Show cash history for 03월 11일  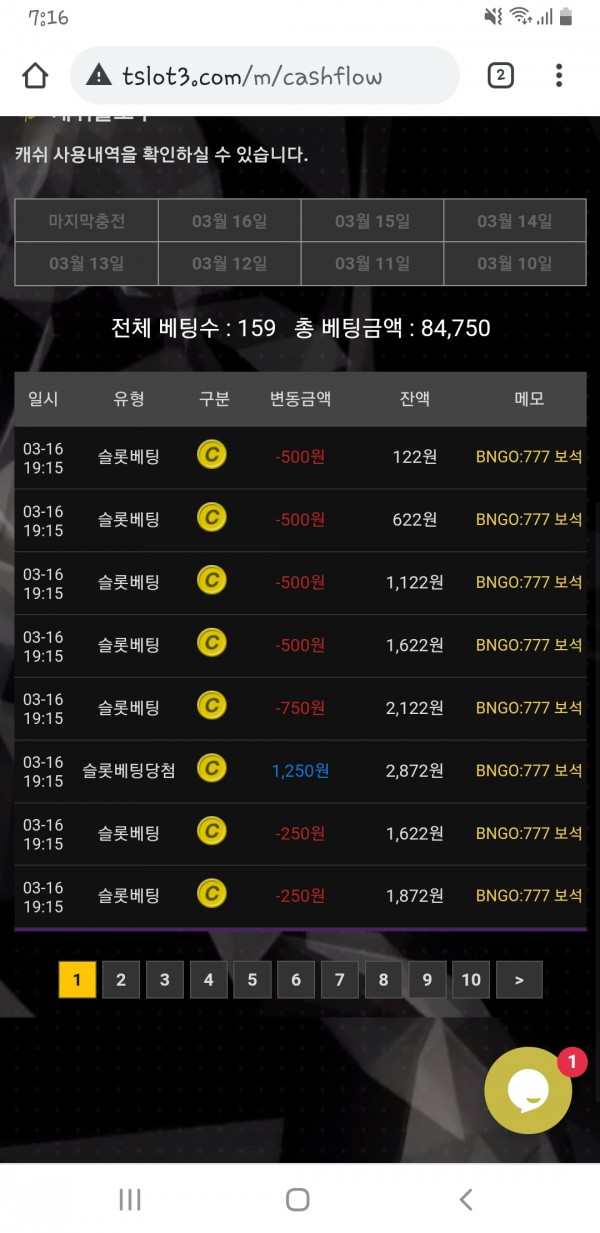point(372,264)
